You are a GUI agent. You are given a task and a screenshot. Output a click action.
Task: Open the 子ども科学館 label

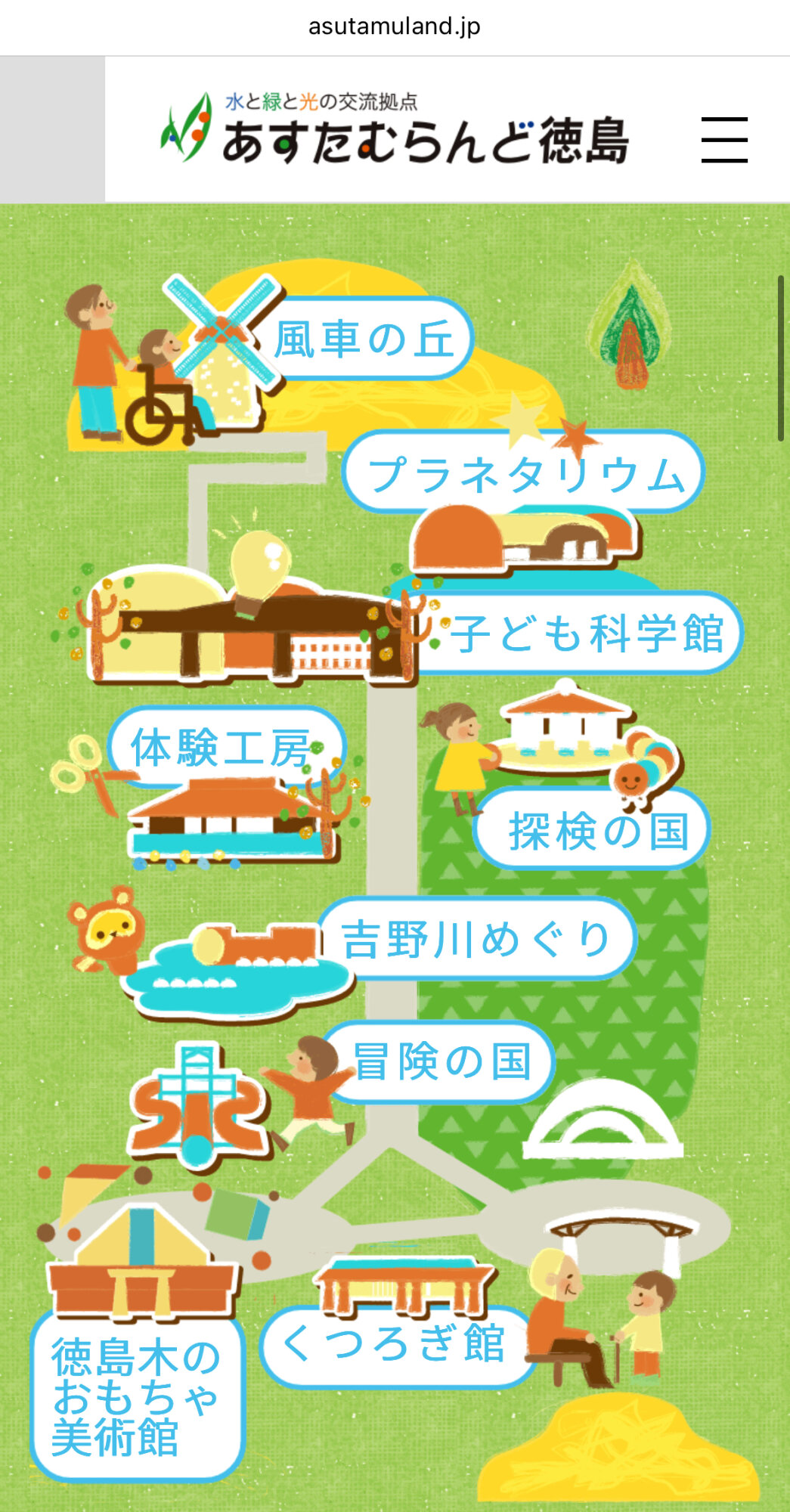pos(582,633)
